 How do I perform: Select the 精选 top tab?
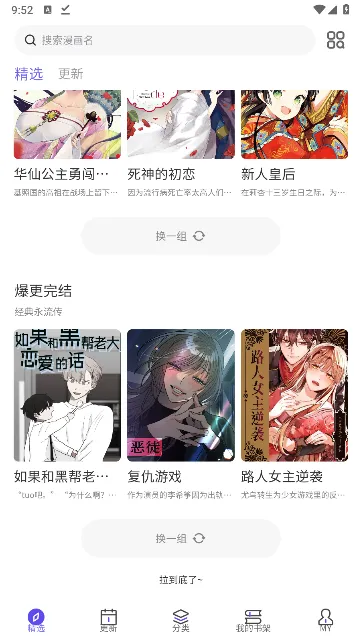coord(29,74)
